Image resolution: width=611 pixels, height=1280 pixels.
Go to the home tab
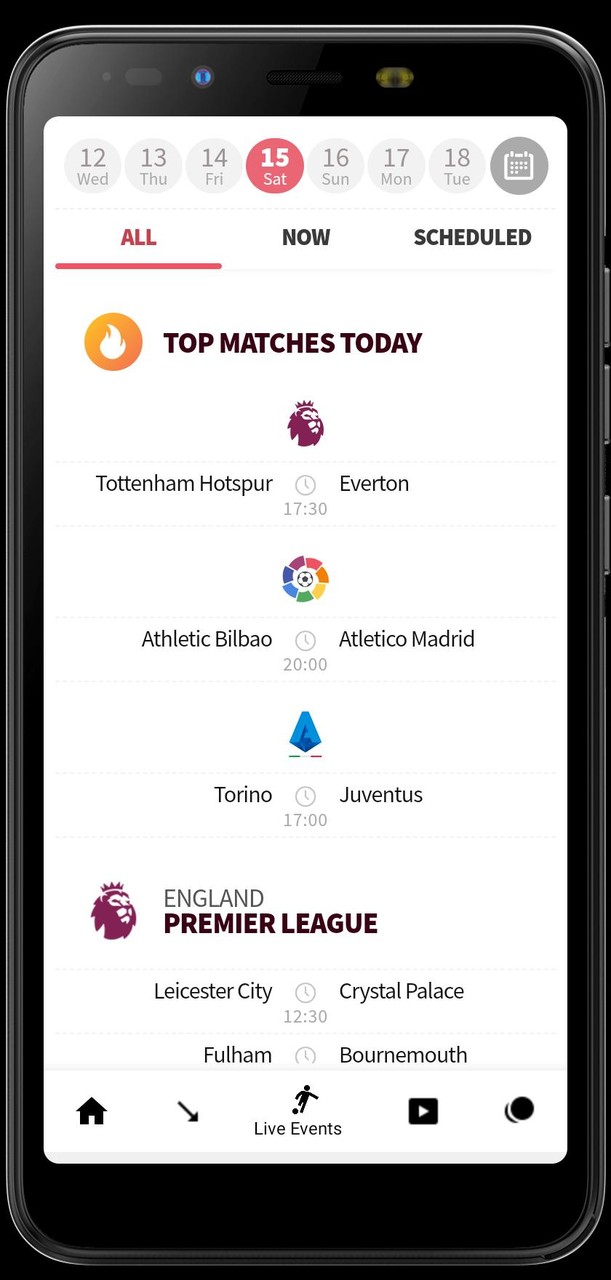[x=92, y=1111]
